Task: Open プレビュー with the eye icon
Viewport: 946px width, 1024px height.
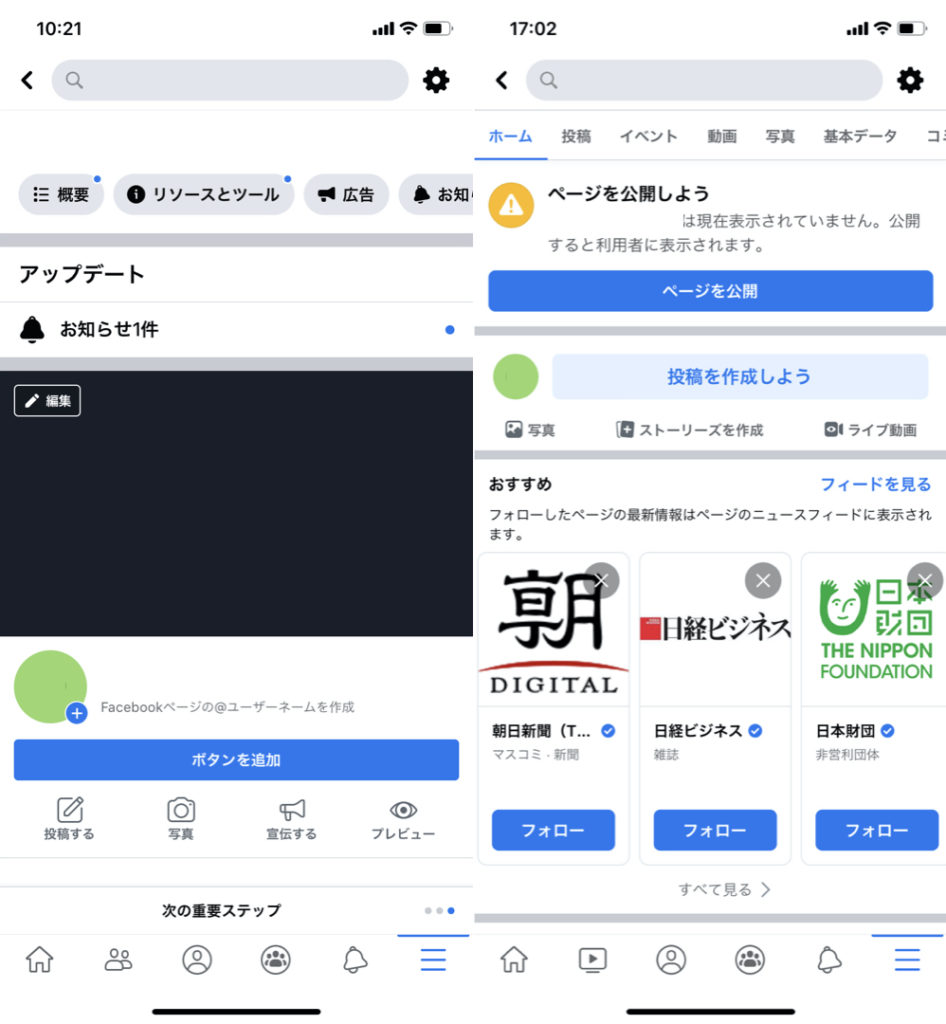Action: click(403, 819)
